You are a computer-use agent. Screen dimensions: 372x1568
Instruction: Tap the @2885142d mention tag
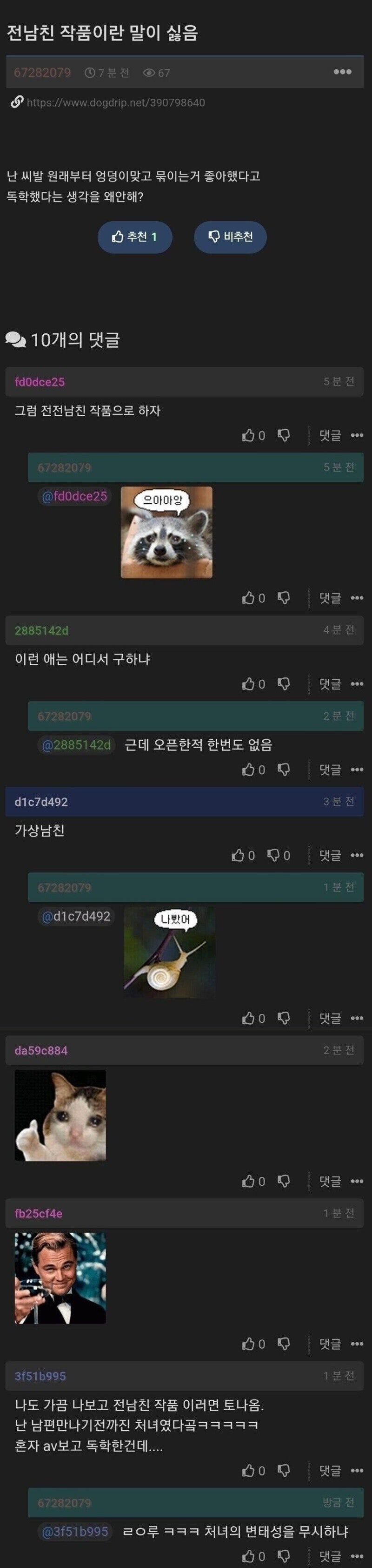click(x=76, y=744)
